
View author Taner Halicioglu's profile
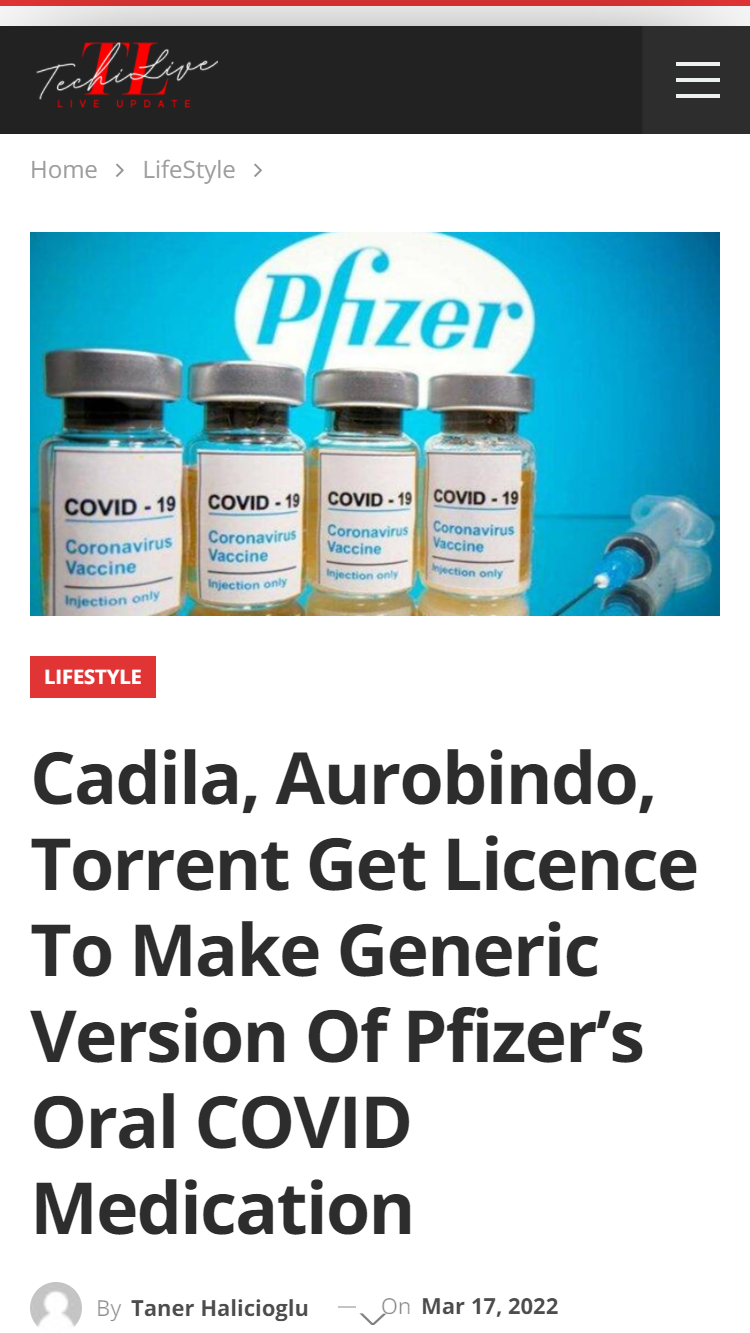tap(219, 1307)
